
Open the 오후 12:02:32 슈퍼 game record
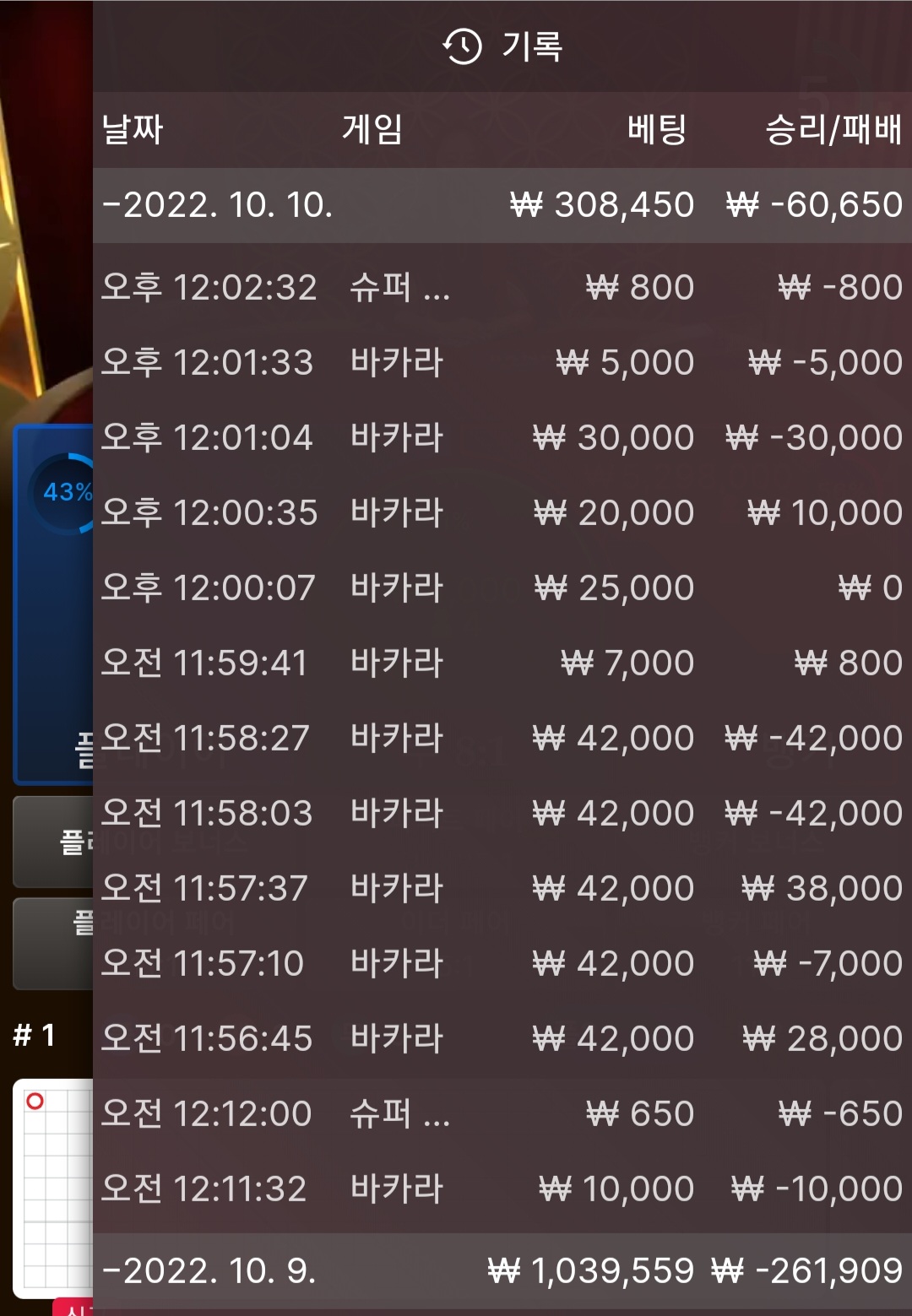pos(502,288)
